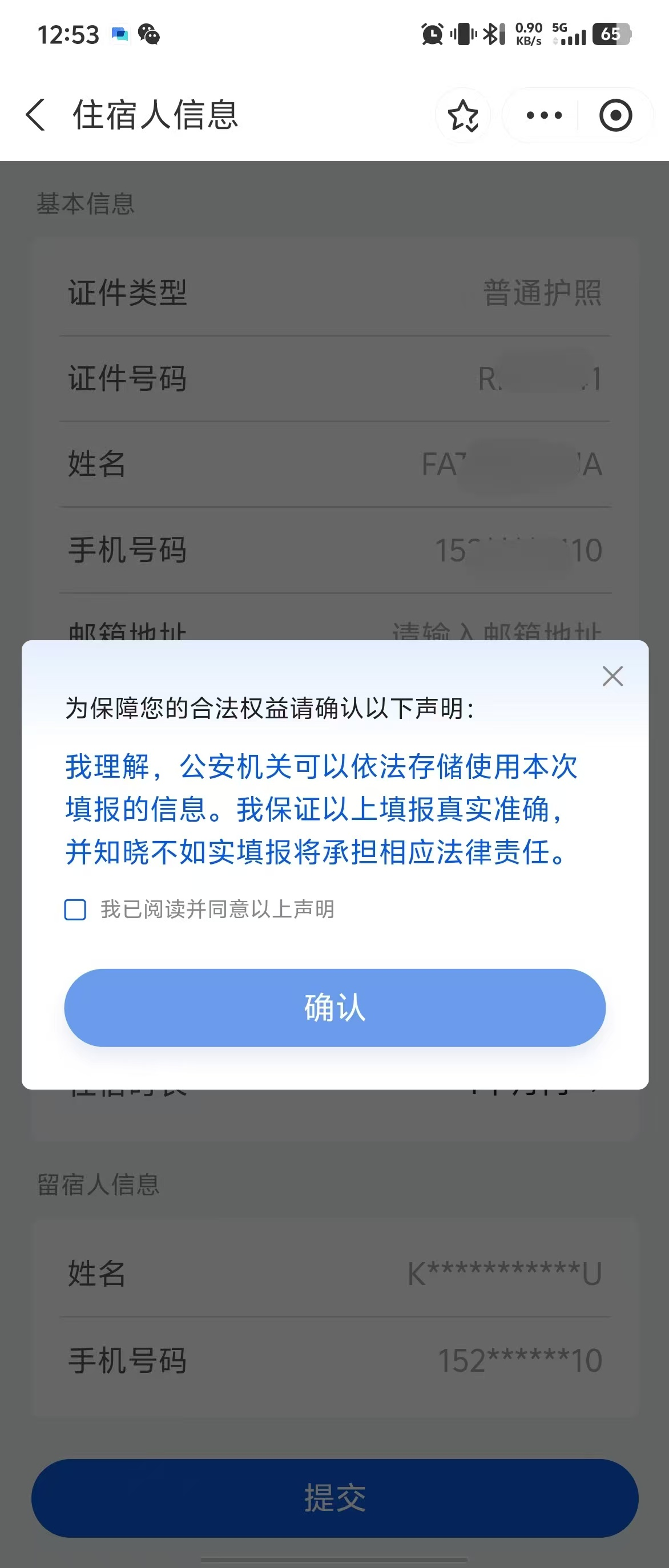The height and width of the screenshot is (1568, 669).
Task: Dismiss the declaration dialog with X
Action: click(x=612, y=676)
